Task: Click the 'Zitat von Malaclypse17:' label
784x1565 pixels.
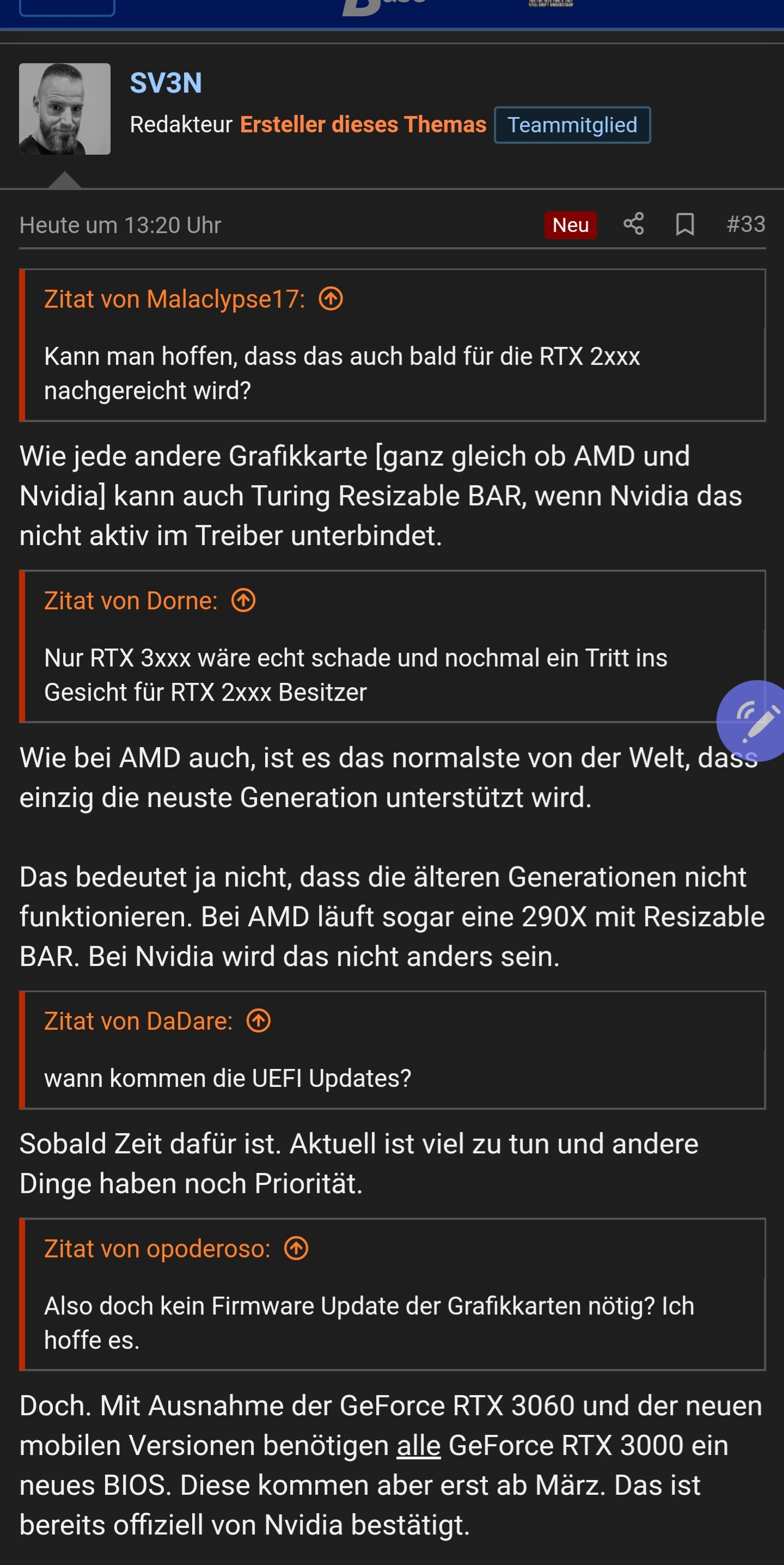Action: [x=177, y=299]
